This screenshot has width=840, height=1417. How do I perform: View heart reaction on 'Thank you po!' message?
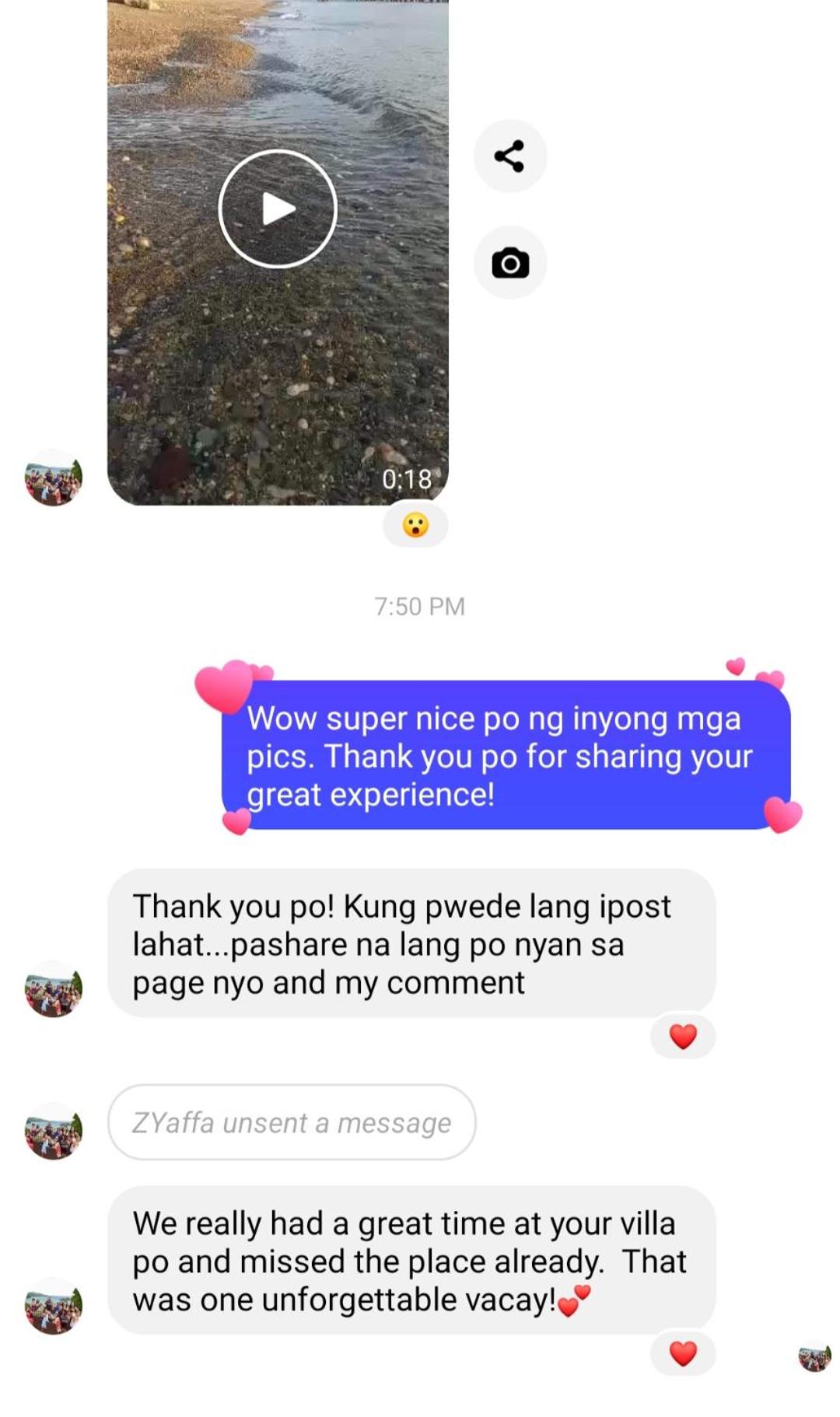683,1036
